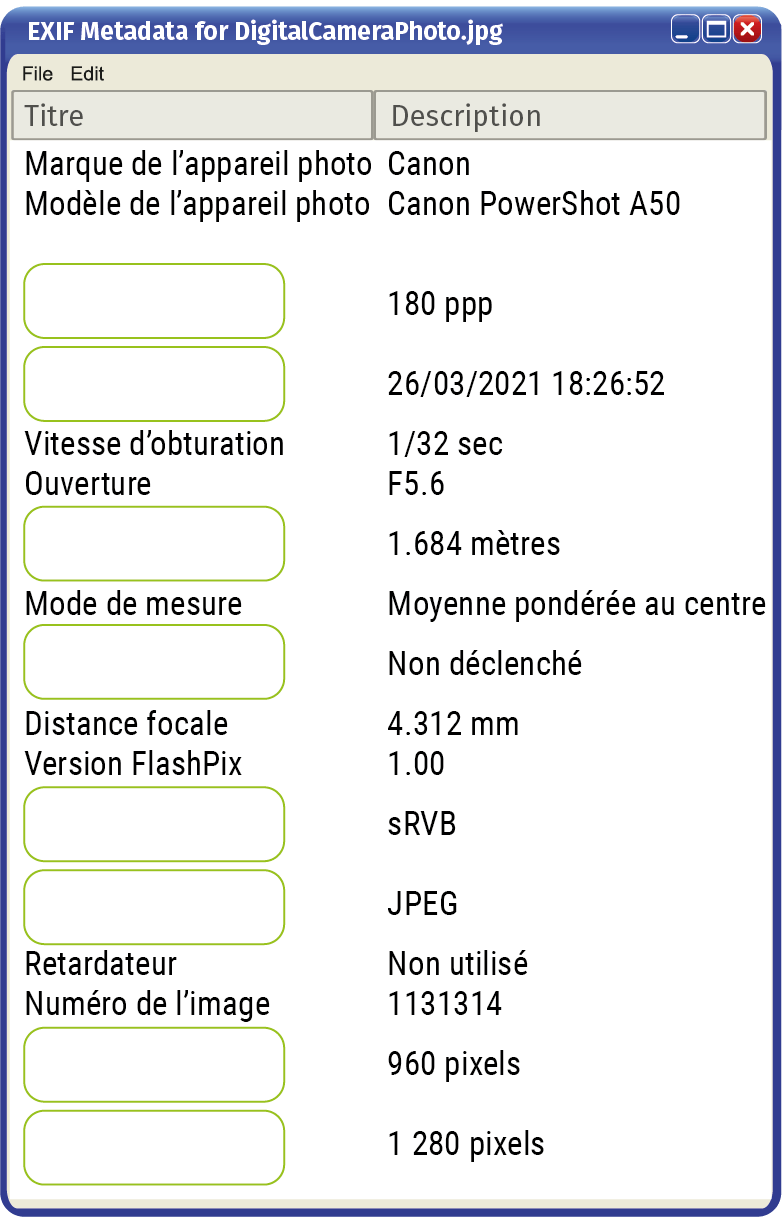Screen dimensions: 782x1217
Task: Click the empty field beside 1.684 mètres
Action: (x=153, y=543)
